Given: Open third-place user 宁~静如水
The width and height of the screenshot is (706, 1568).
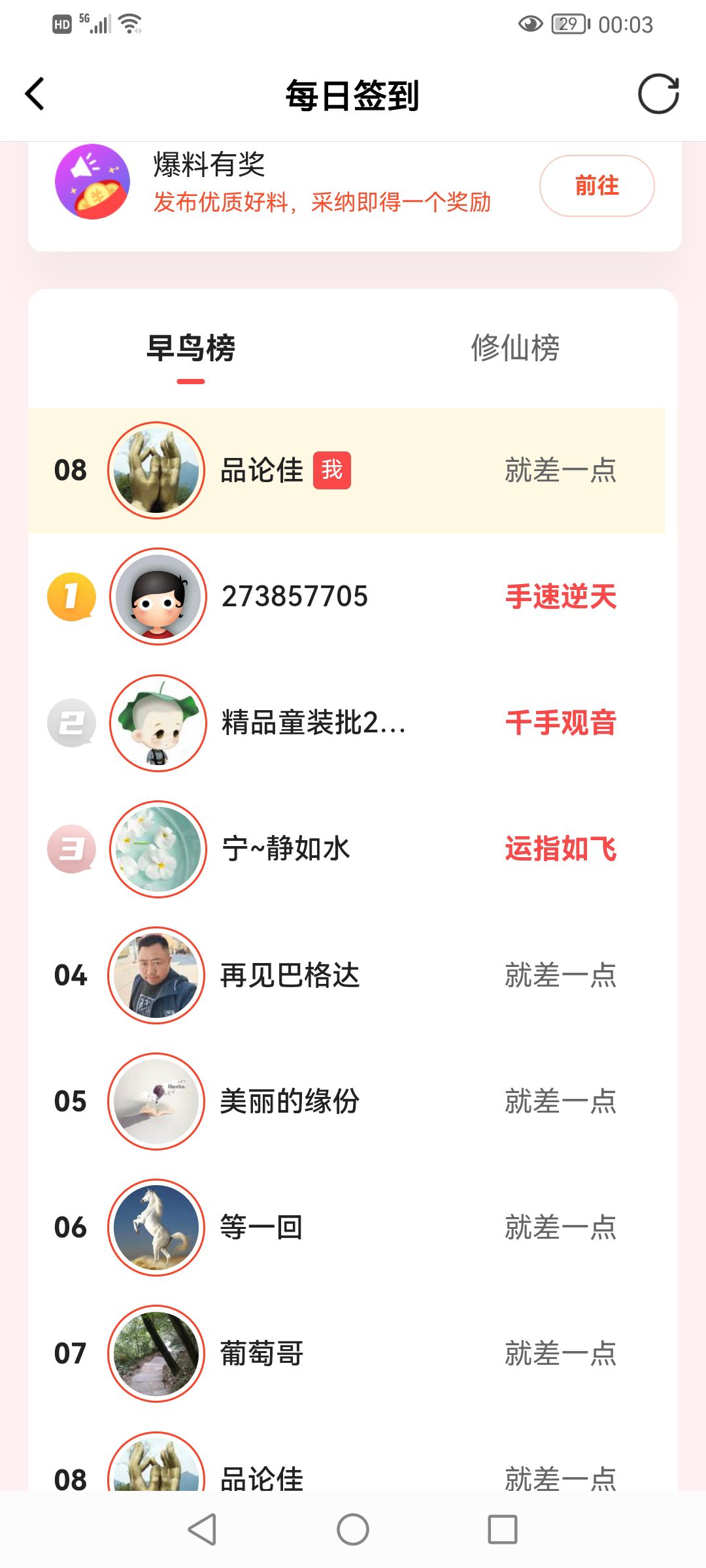Looking at the screenshot, I should tap(286, 849).
